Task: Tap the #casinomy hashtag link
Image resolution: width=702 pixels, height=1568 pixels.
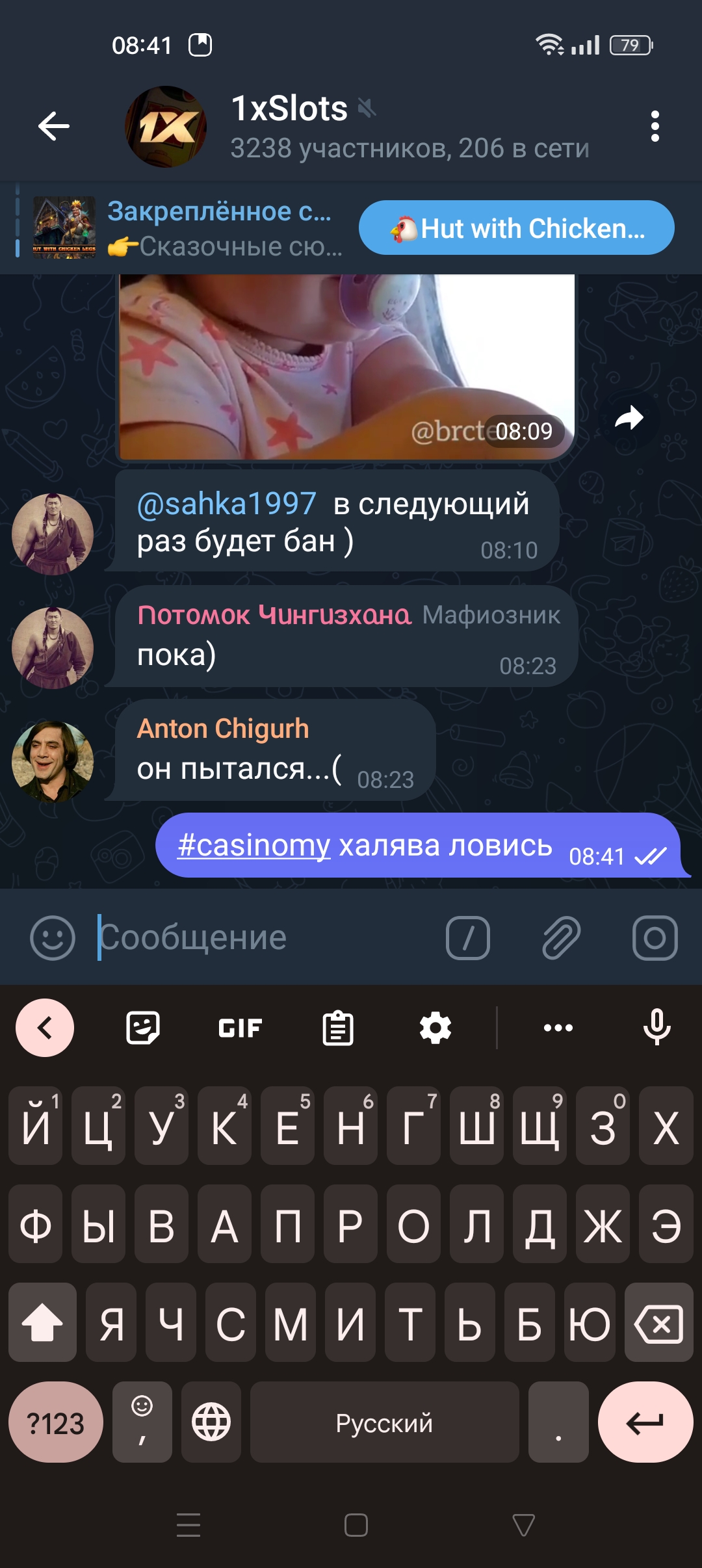Action: (x=254, y=845)
